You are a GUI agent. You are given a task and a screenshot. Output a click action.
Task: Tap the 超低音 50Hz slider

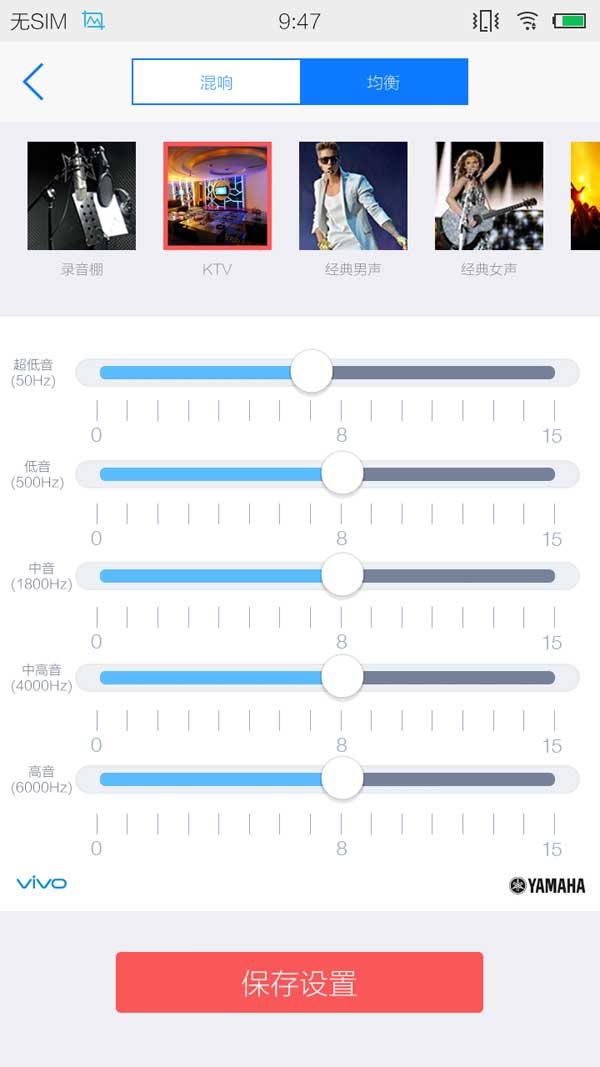click(x=311, y=372)
